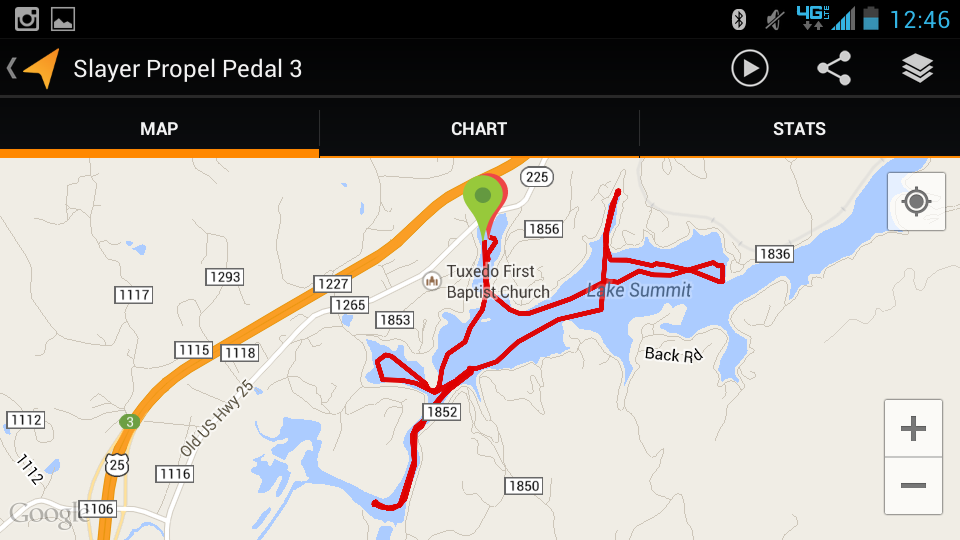Play back the recorded track
Image resolution: width=960 pixels, height=540 pixels.
click(x=749, y=68)
